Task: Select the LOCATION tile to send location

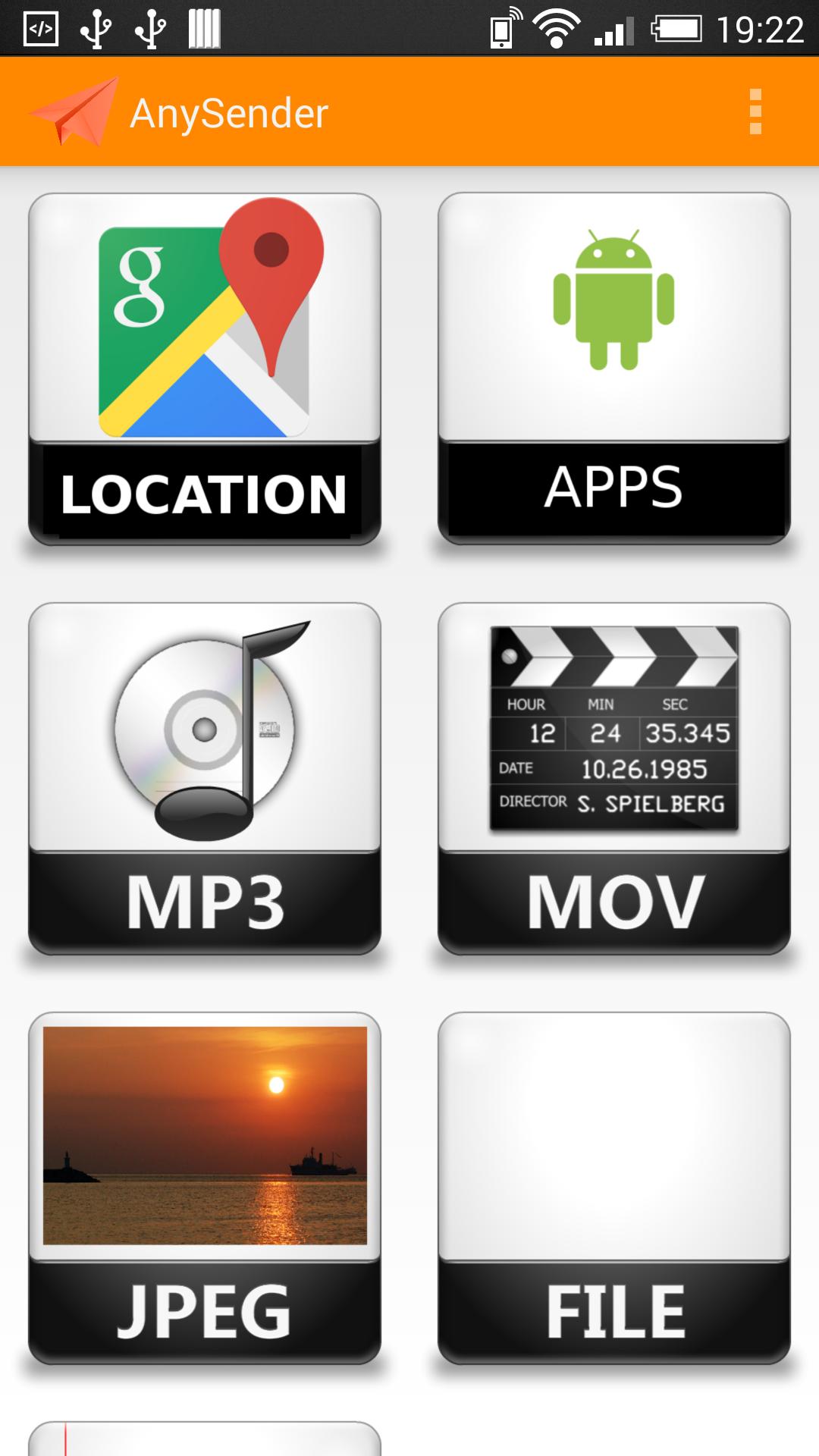Action: tap(205, 369)
